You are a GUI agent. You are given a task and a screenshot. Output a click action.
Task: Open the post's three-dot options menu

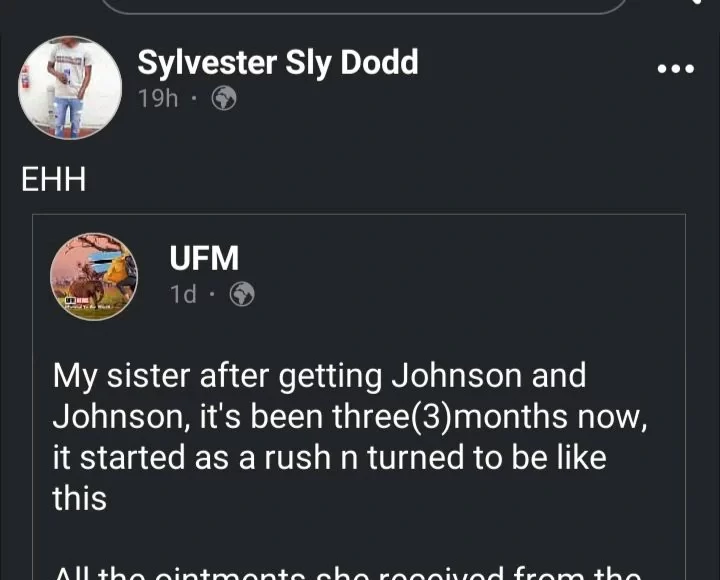coord(674,69)
